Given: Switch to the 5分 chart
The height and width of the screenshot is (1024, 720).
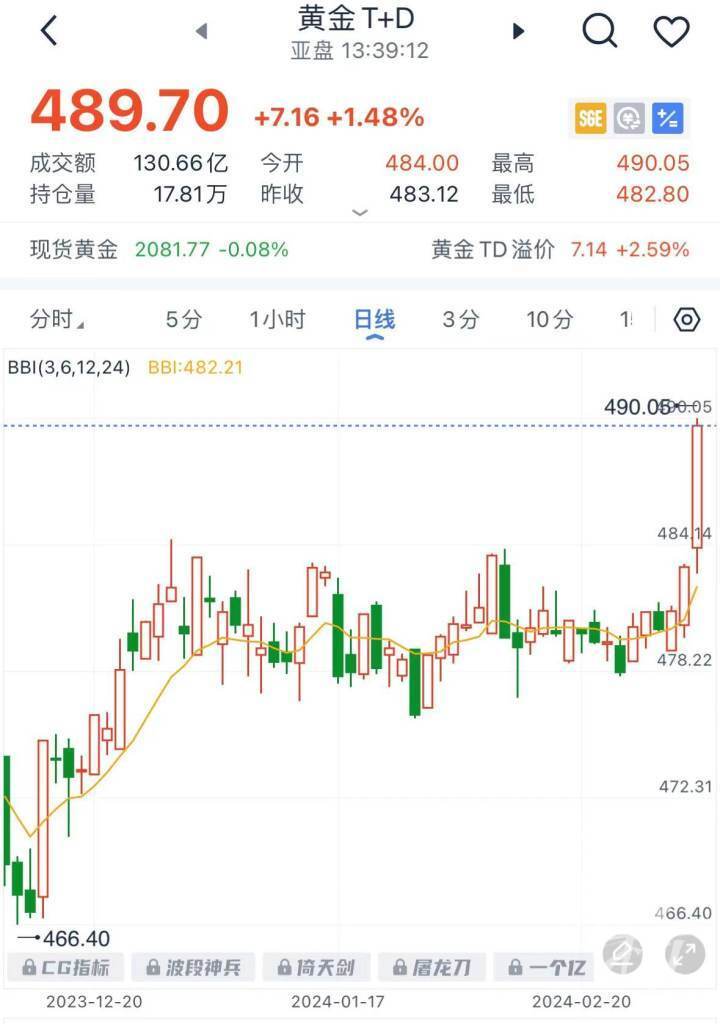Looking at the screenshot, I should [x=184, y=320].
